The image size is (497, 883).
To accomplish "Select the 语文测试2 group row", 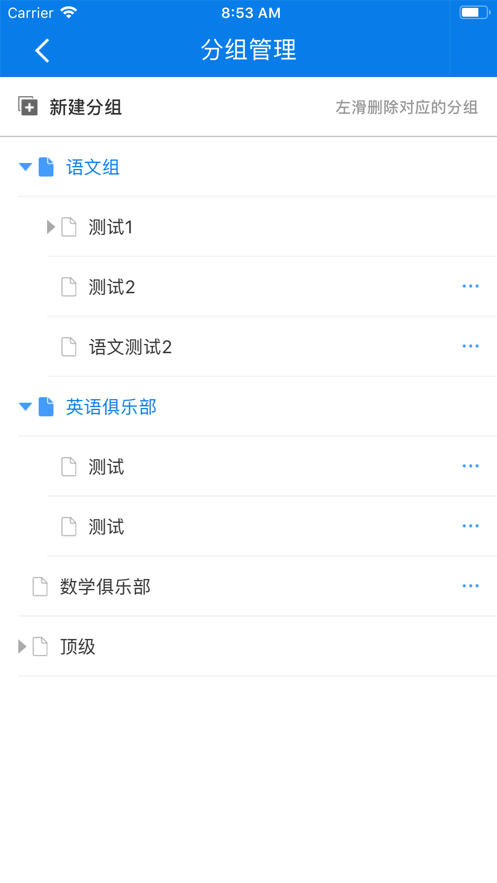I will [272, 346].
